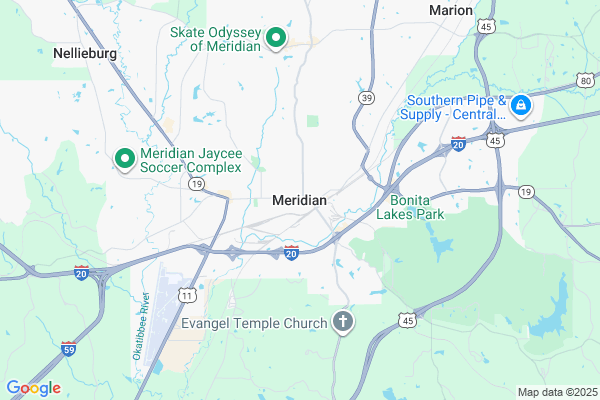Select the Meridian Jaycee Soccer Complex pin
Viewport: 600px width, 400px height.
(x=125, y=158)
